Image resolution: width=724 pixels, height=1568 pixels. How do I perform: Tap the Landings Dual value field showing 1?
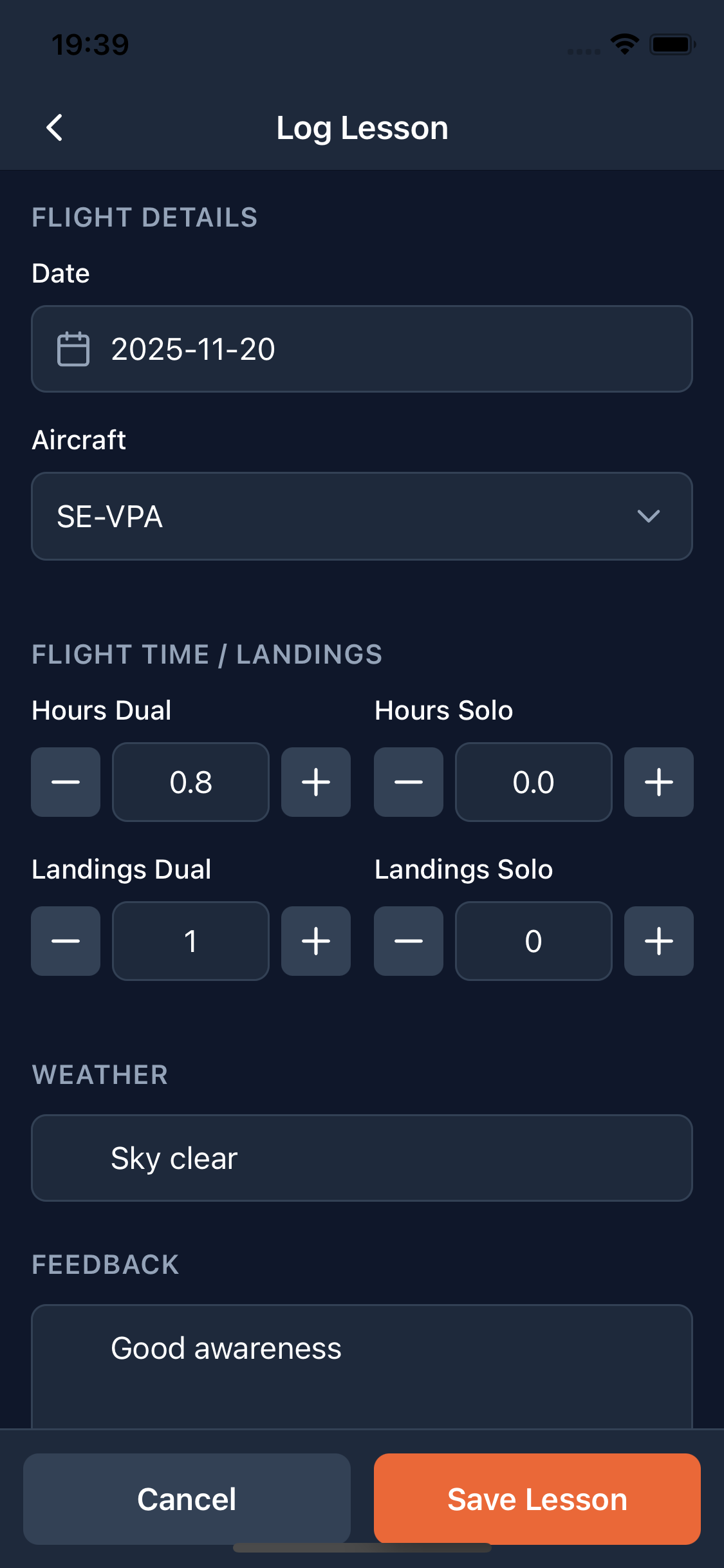click(x=190, y=941)
